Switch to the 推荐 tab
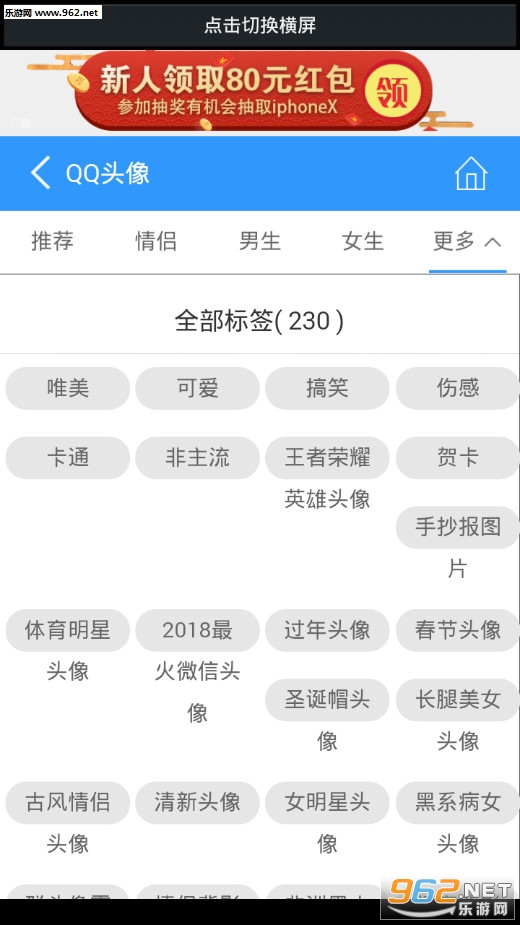This screenshot has width=520, height=925. (x=53, y=241)
